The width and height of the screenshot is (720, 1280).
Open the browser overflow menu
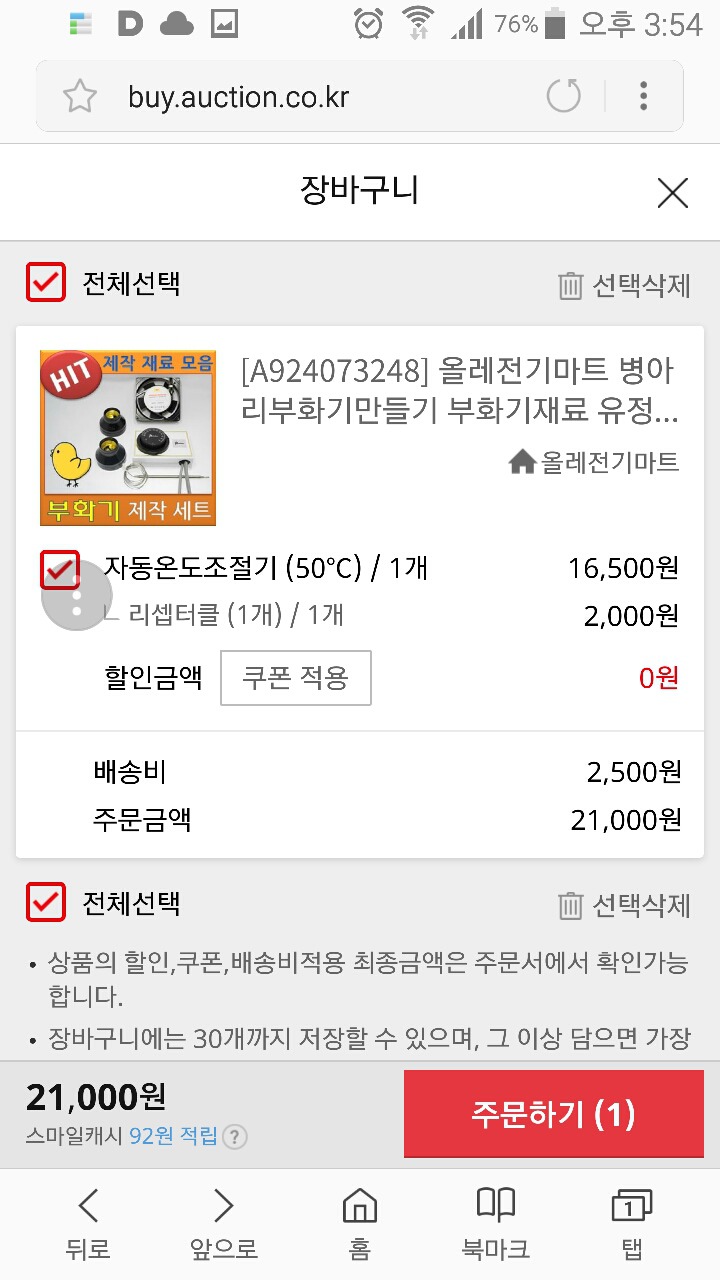coord(644,96)
